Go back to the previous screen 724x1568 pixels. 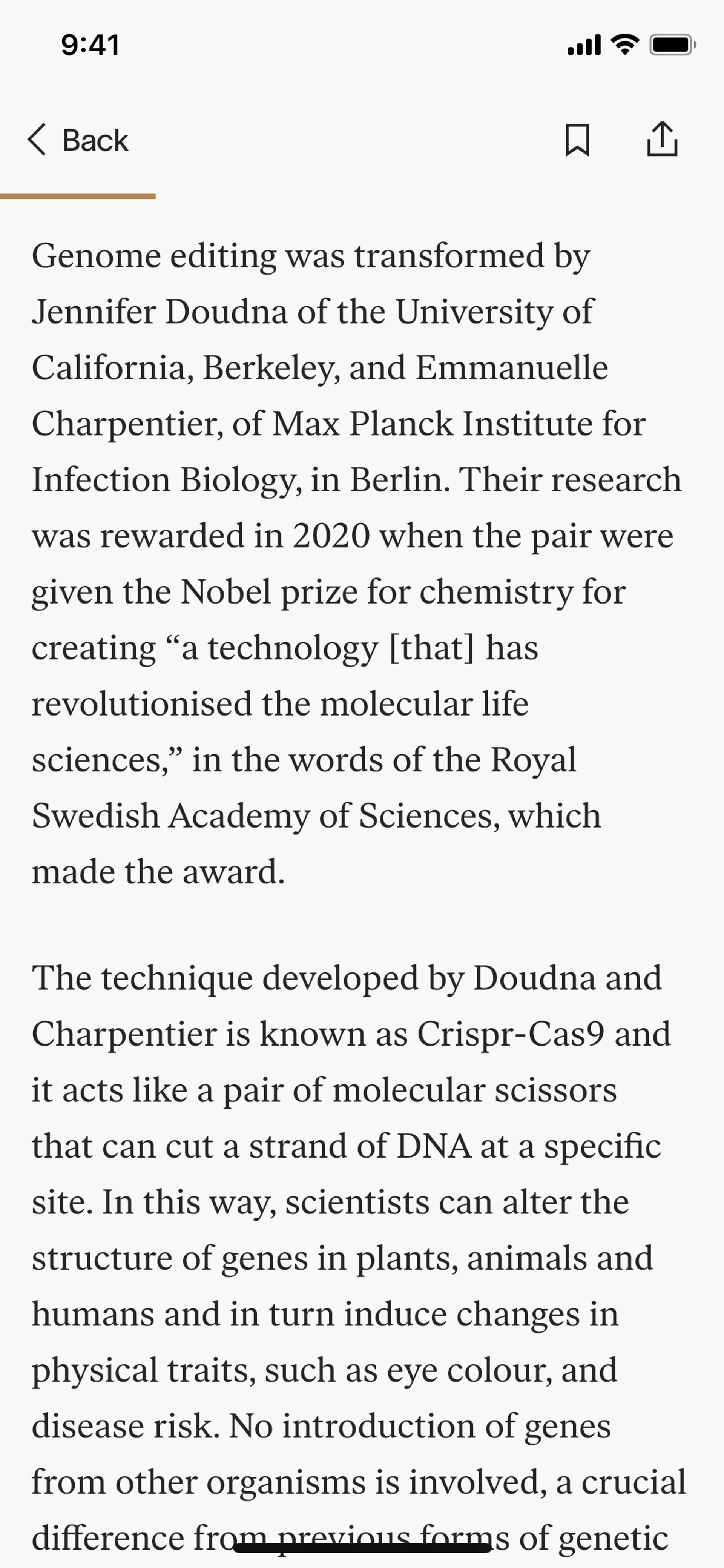78,140
